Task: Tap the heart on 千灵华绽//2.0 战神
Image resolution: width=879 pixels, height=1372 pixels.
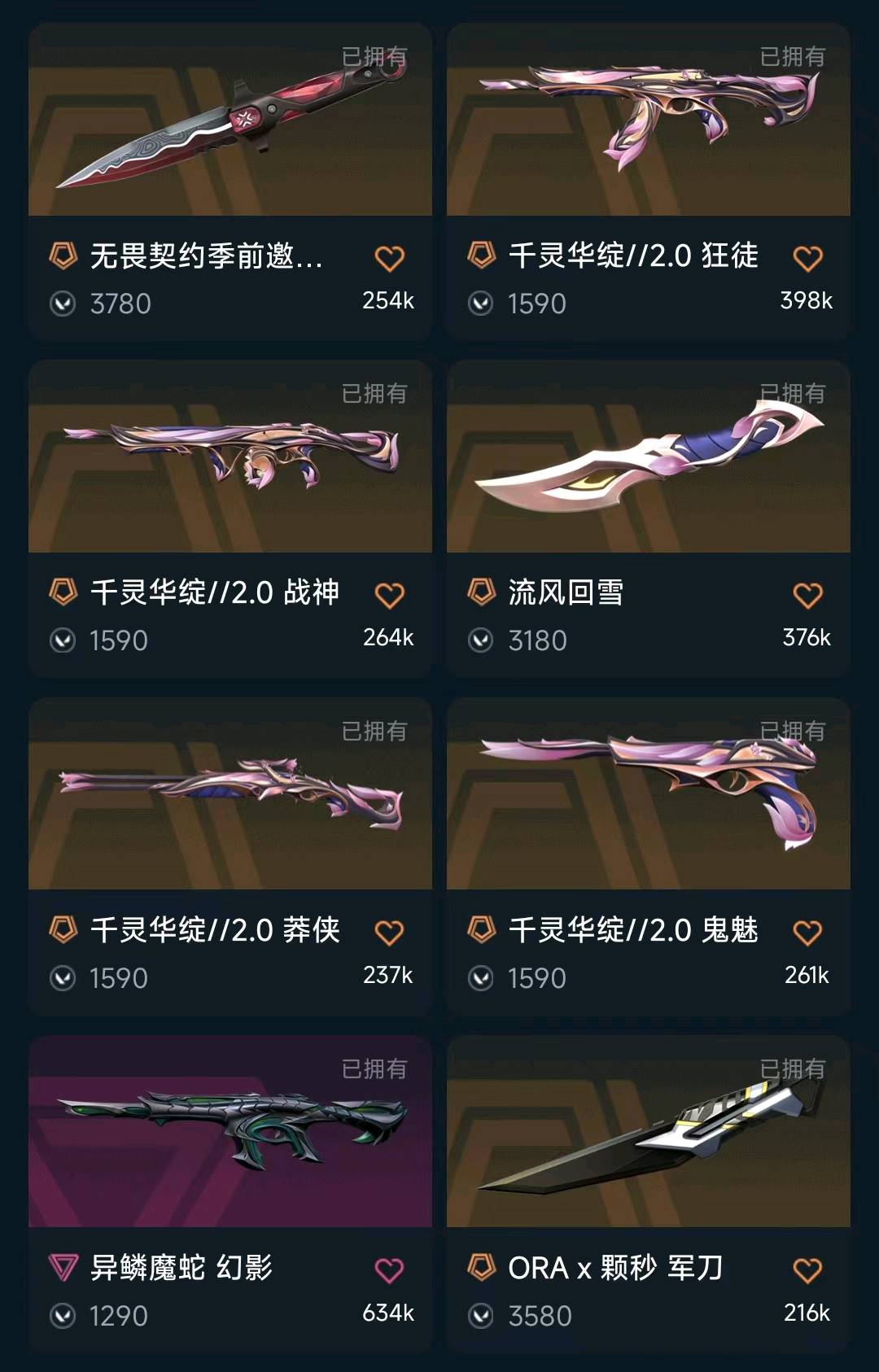Action: pos(389,596)
